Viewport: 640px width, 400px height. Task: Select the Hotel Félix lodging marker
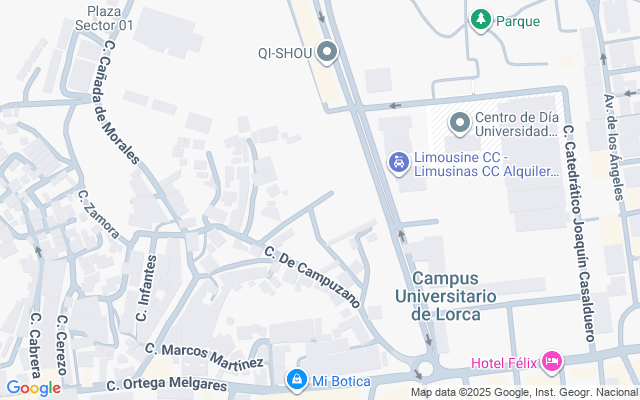tap(552, 362)
